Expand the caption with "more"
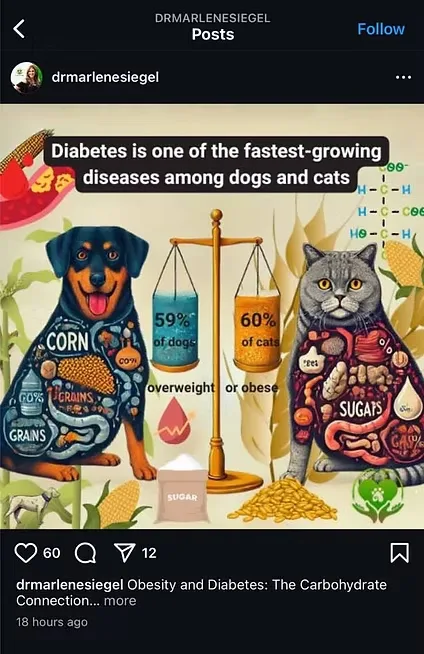The width and height of the screenshot is (424, 654). click(120, 601)
